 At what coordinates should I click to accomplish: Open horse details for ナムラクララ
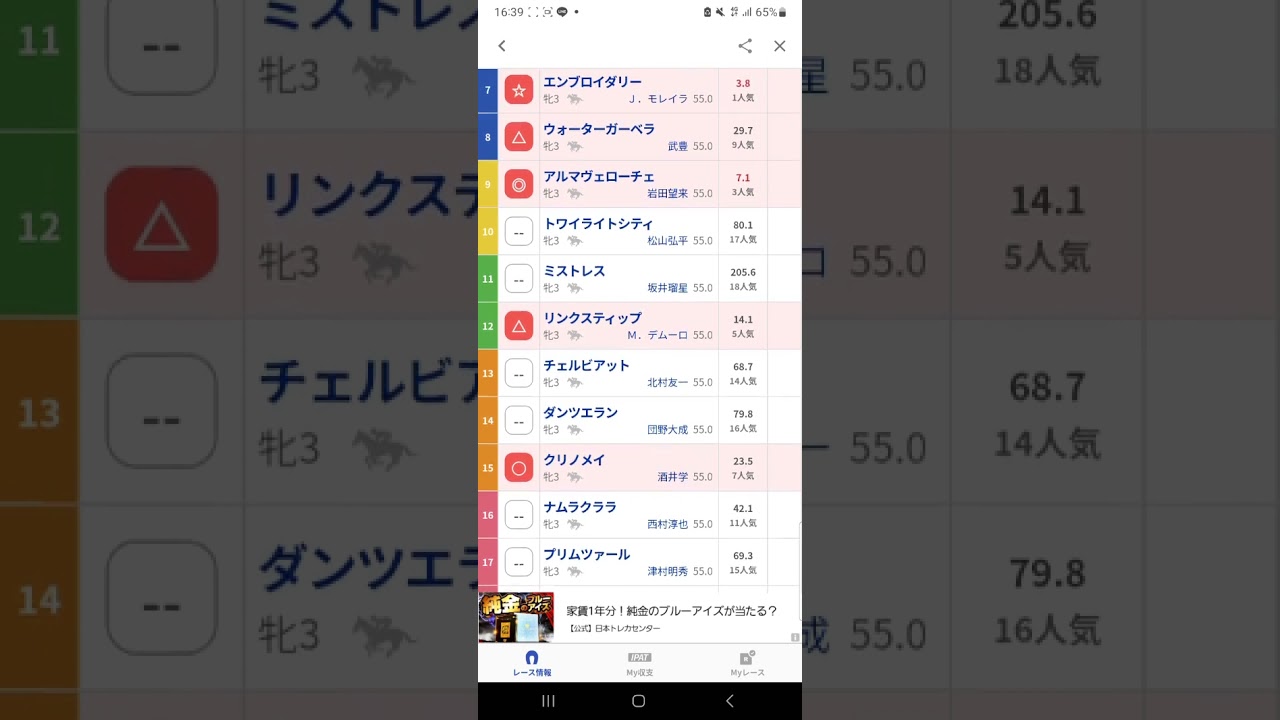tap(579, 507)
